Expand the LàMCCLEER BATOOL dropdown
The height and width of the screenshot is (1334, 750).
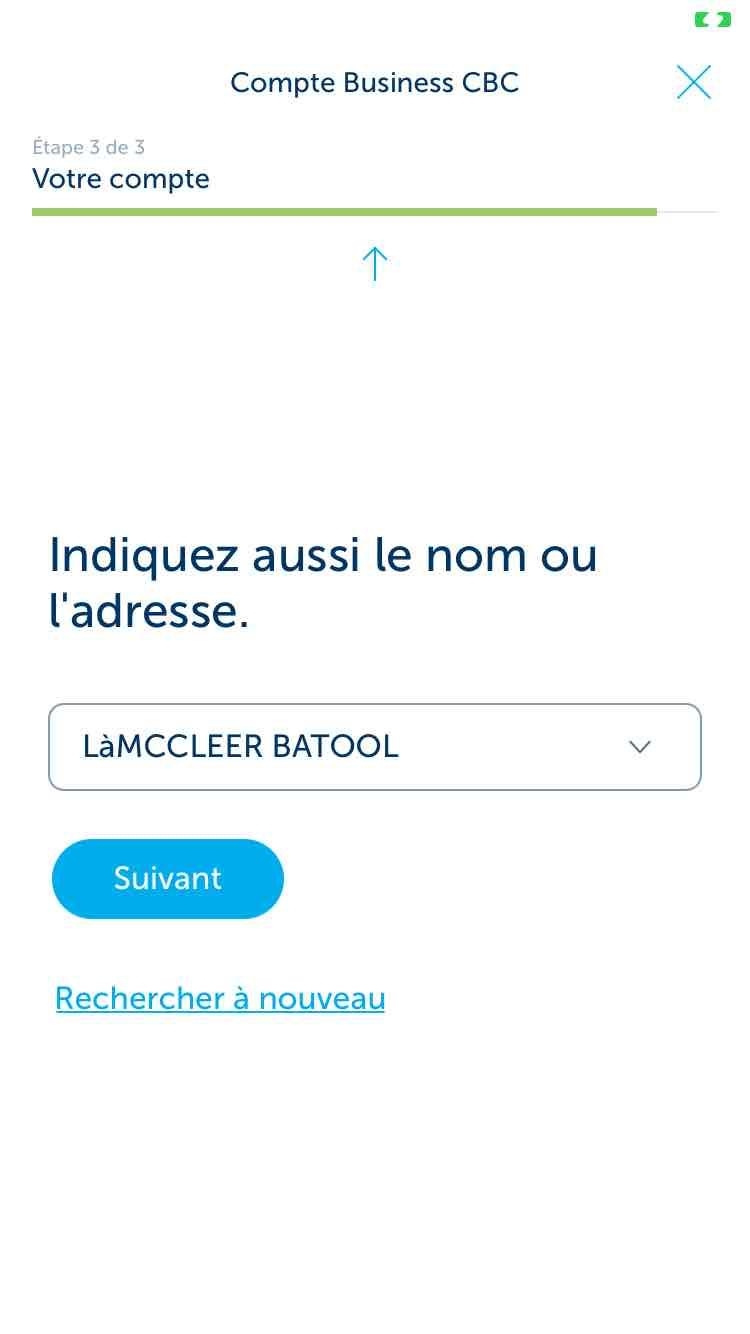(x=375, y=747)
